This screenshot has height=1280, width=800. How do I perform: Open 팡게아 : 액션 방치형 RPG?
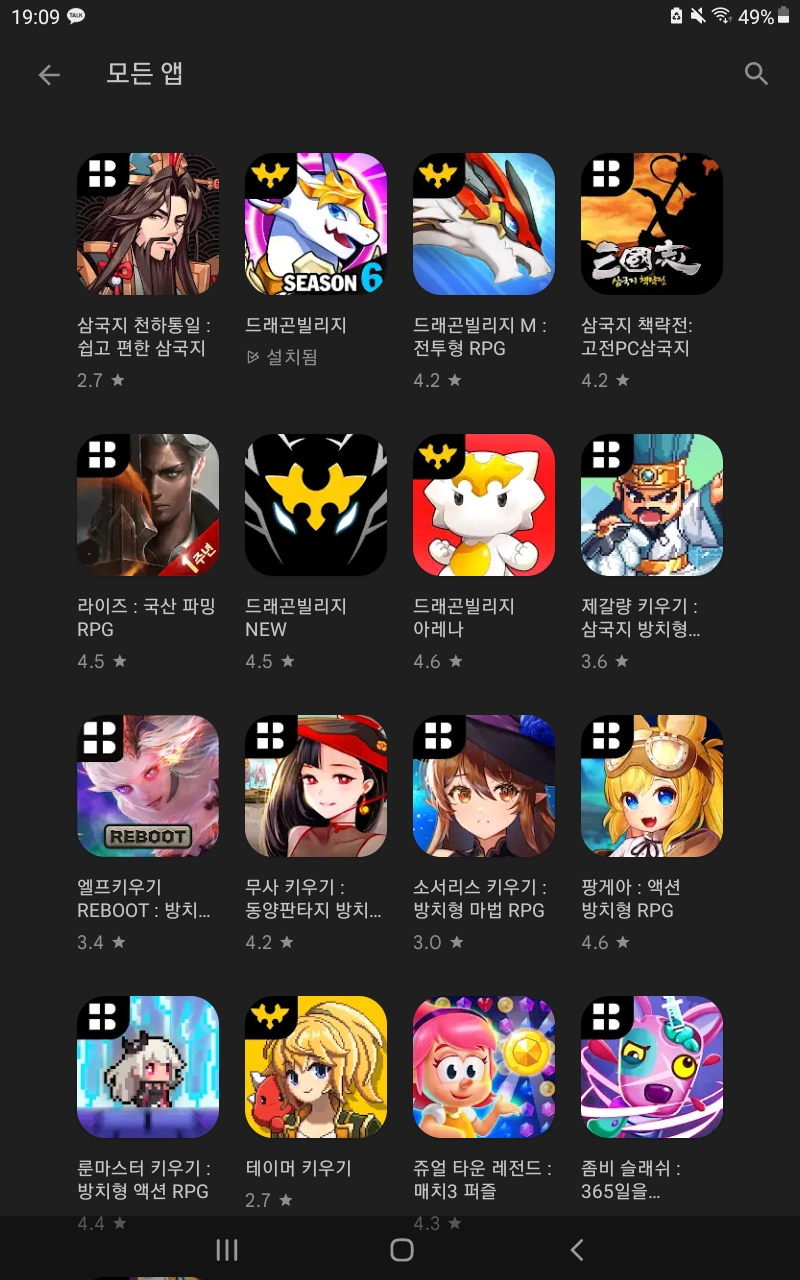[x=652, y=786]
